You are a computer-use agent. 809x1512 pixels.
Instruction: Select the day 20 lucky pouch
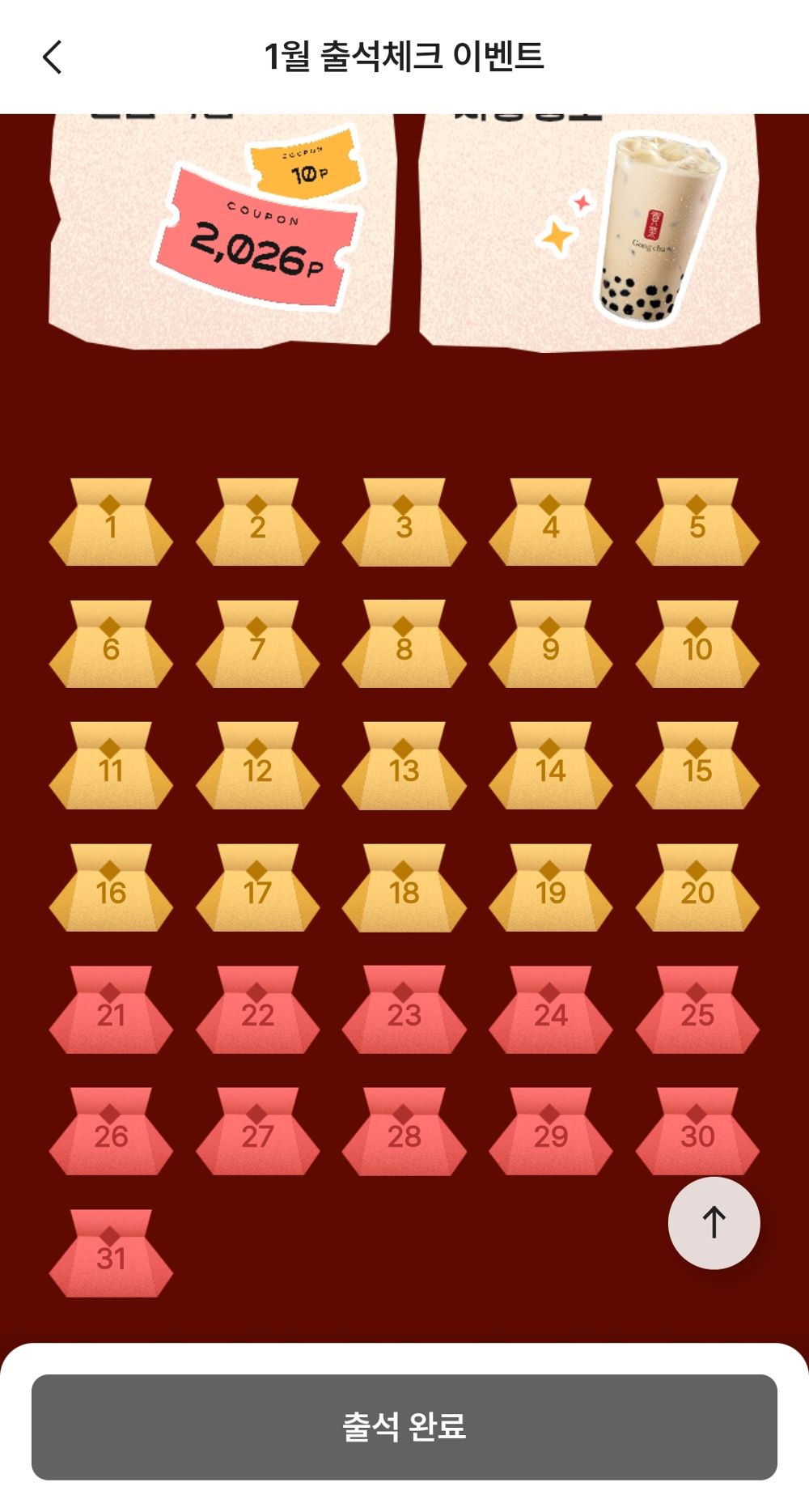[x=697, y=890]
